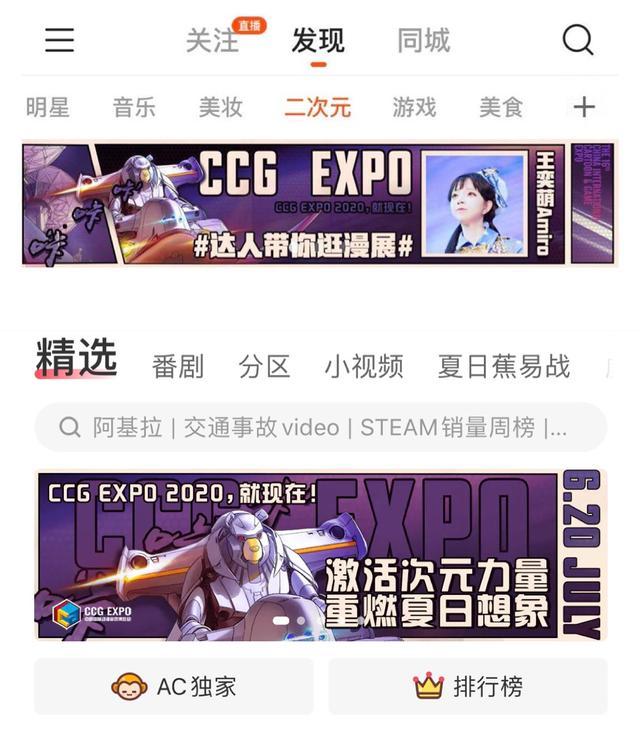Switch to the 小视频 tab

point(364,366)
